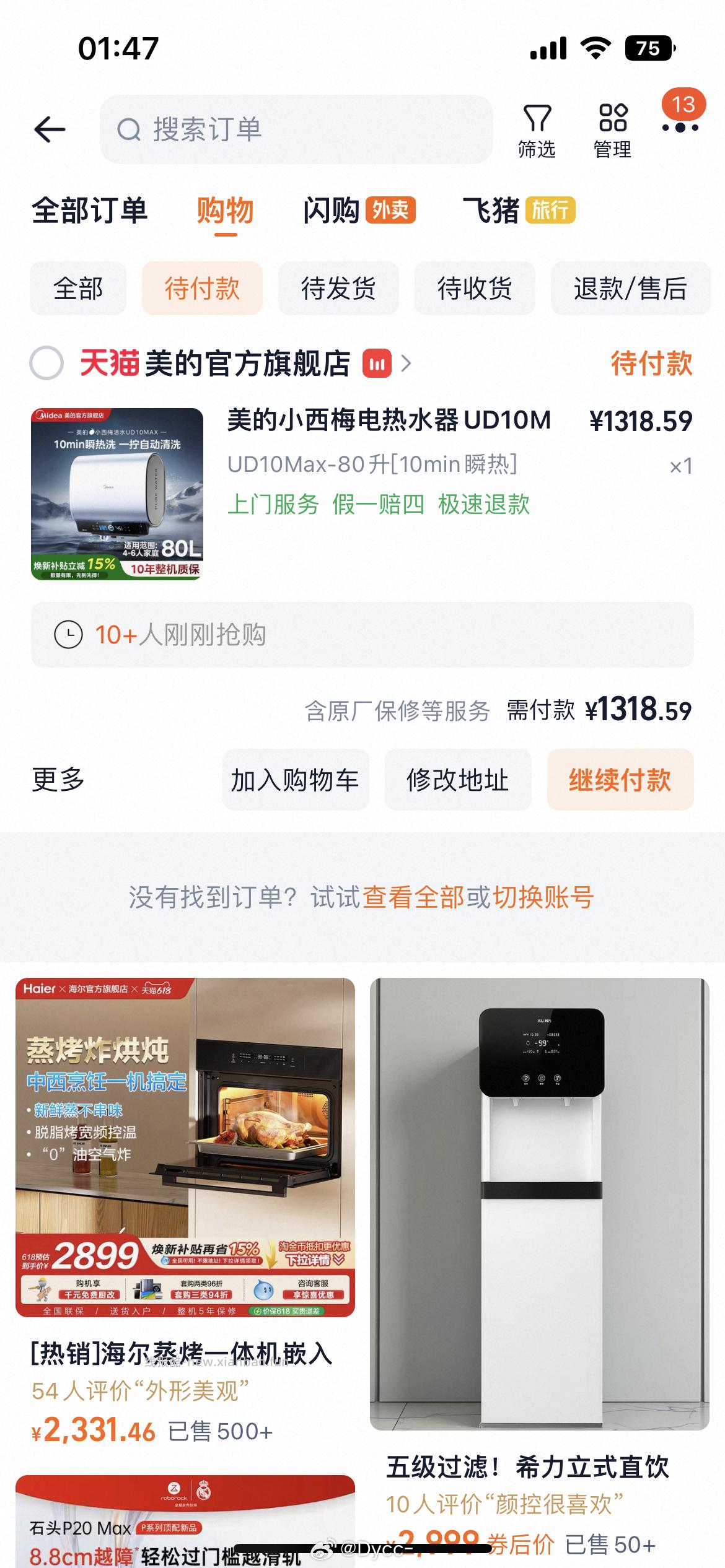Open the 管理 order management icon
Viewport: 725px width, 1568px height.
point(612,127)
